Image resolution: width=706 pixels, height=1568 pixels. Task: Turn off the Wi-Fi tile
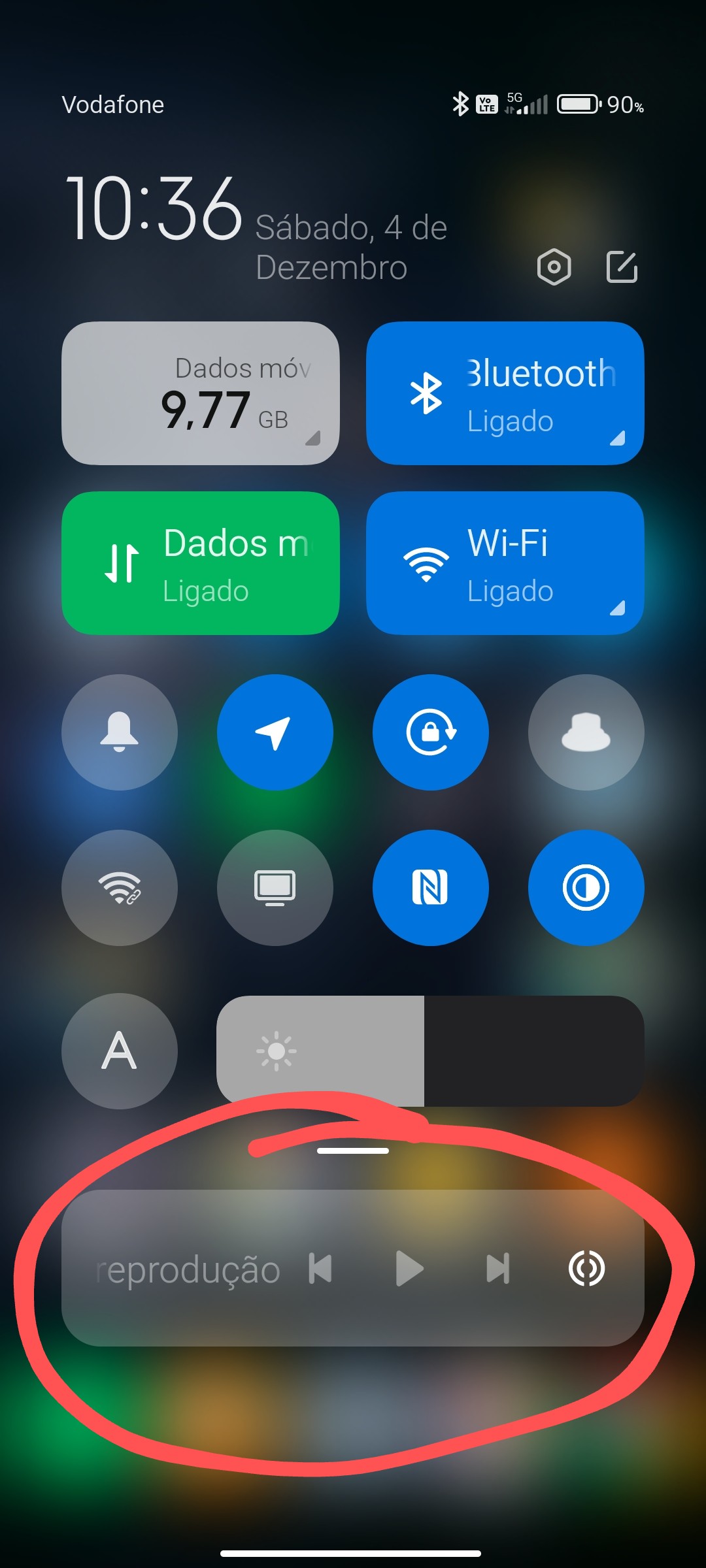pos(505,563)
